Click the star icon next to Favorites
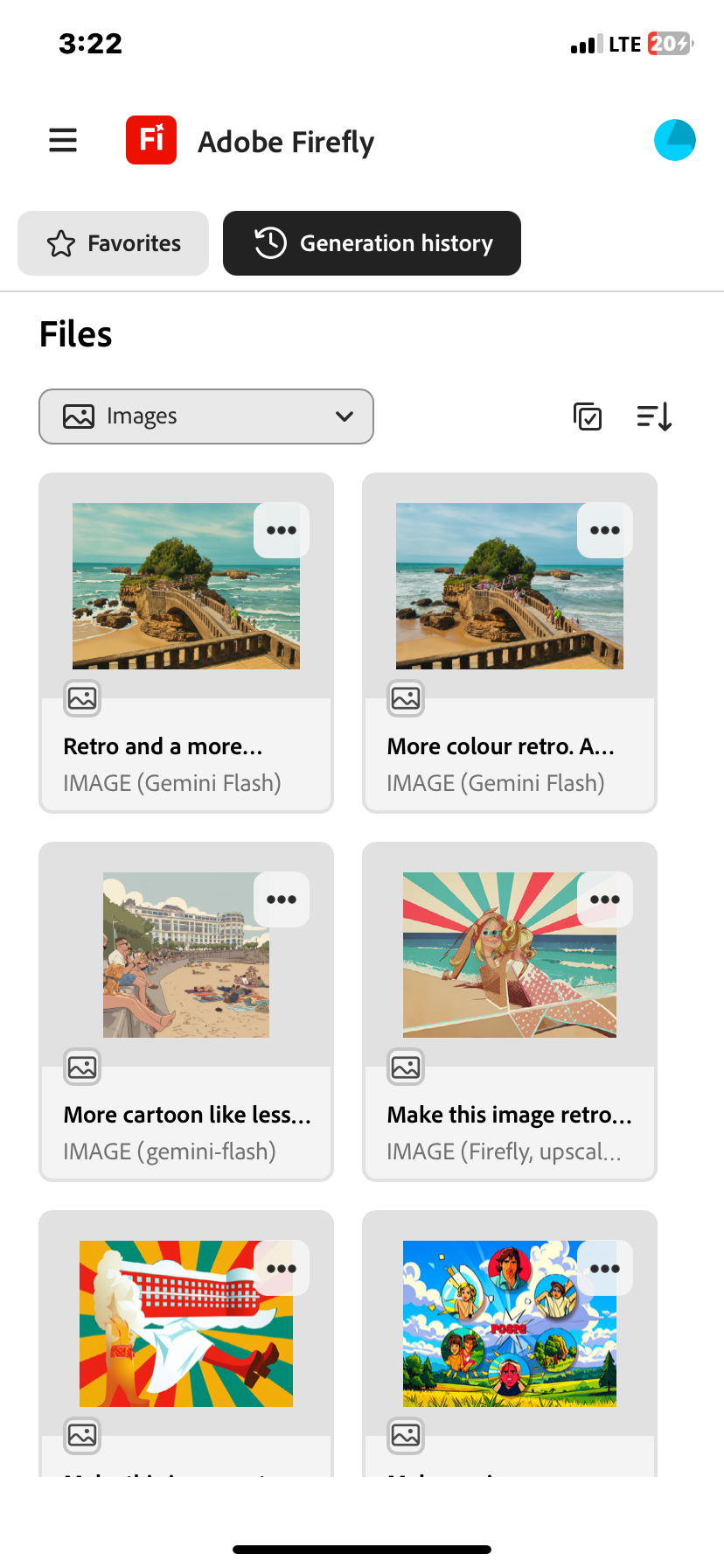 (x=59, y=243)
